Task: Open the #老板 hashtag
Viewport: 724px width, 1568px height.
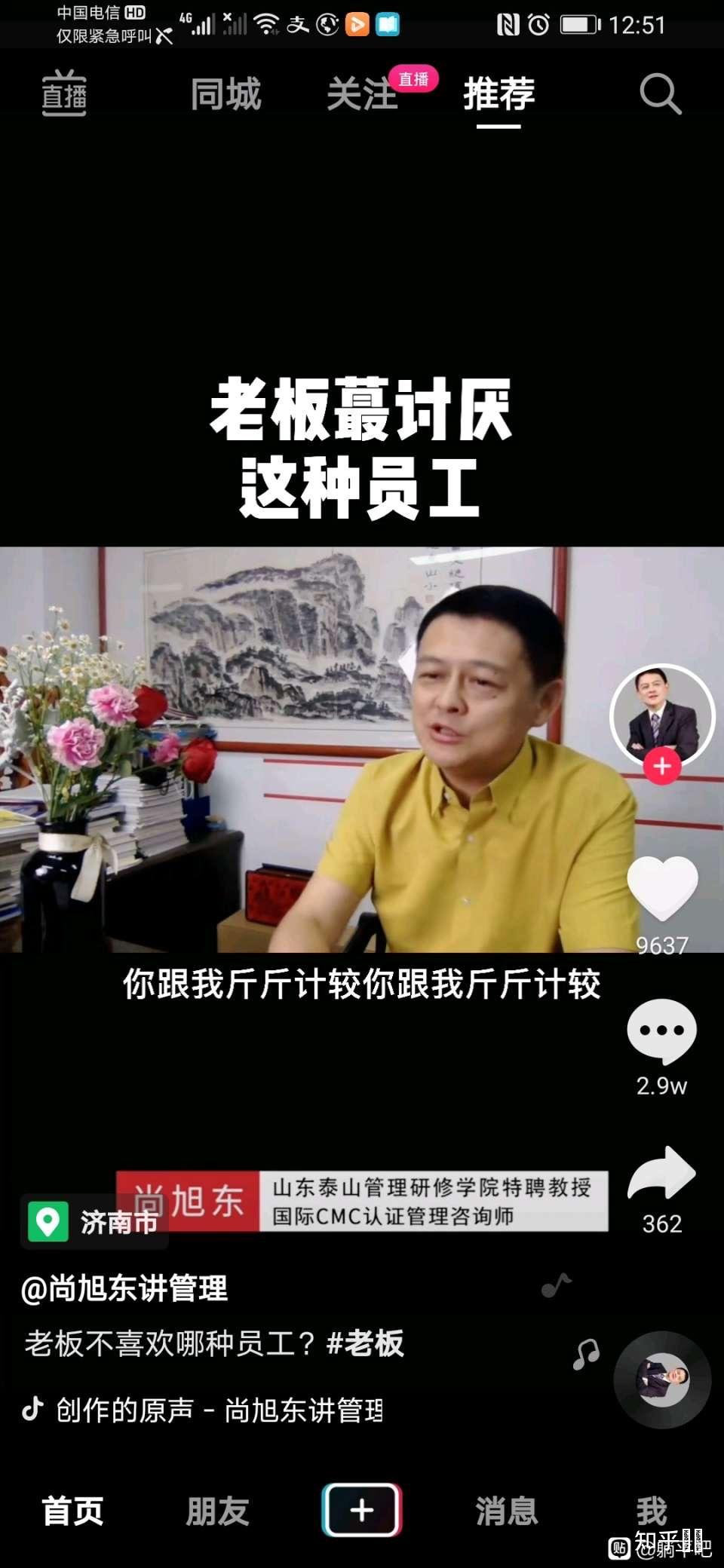Action: [x=366, y=1343]
